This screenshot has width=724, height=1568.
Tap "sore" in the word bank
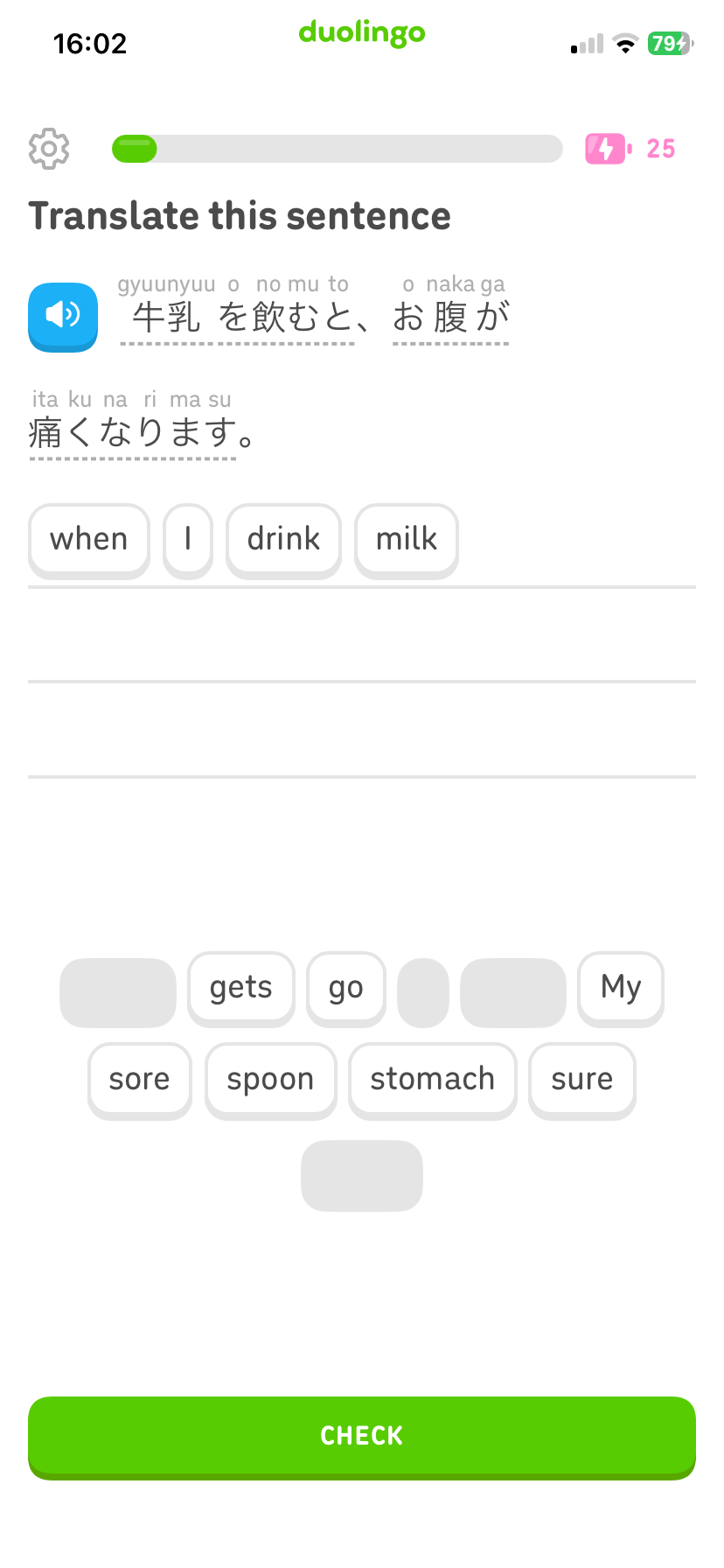click(139, 1080)
